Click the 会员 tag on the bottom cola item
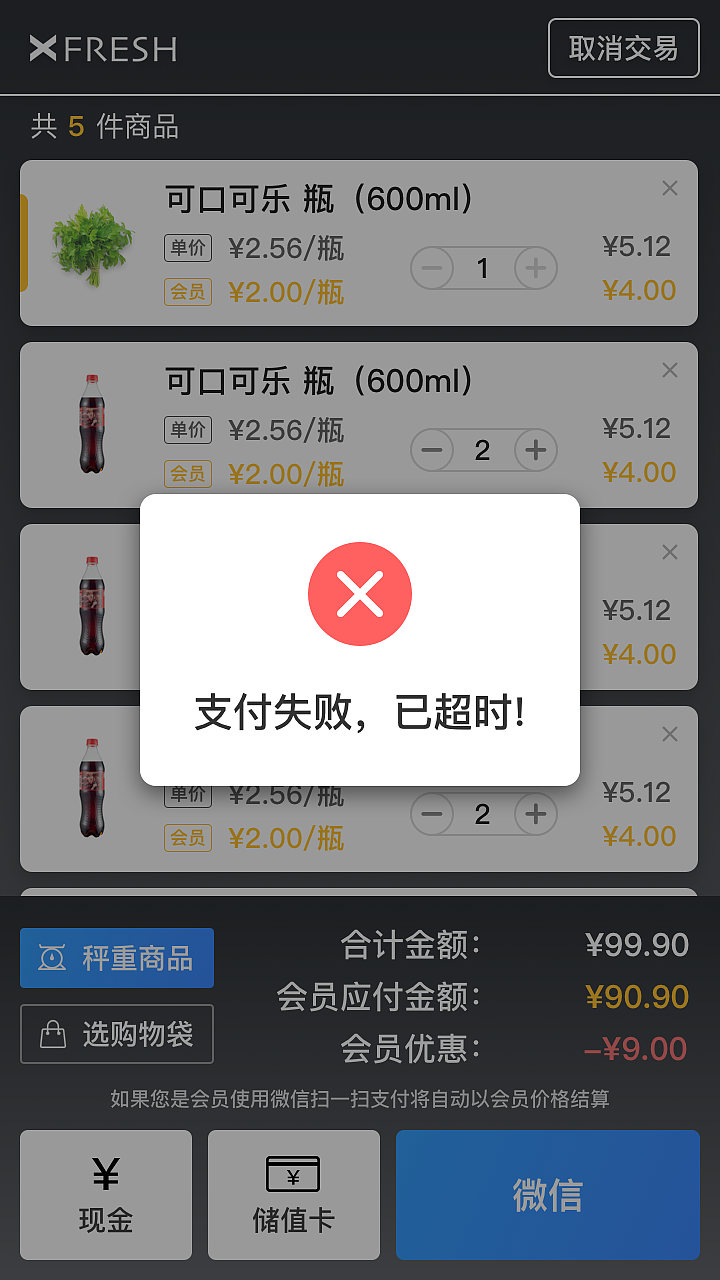The width and height of the screenshot is (720, 1280). click(188, 838)
